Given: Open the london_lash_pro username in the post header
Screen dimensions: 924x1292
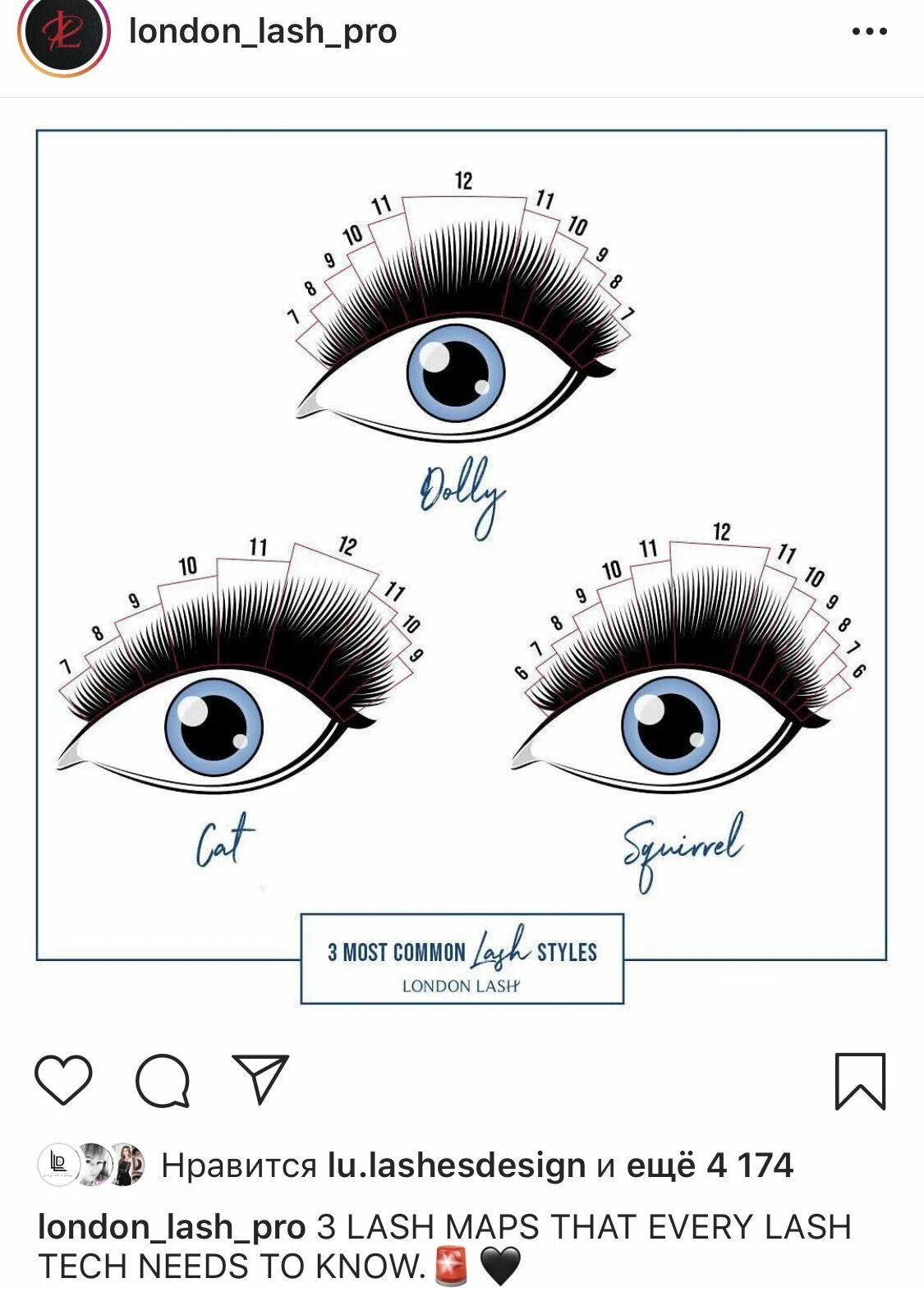Looking at the screenshot, I should point(263,31).
